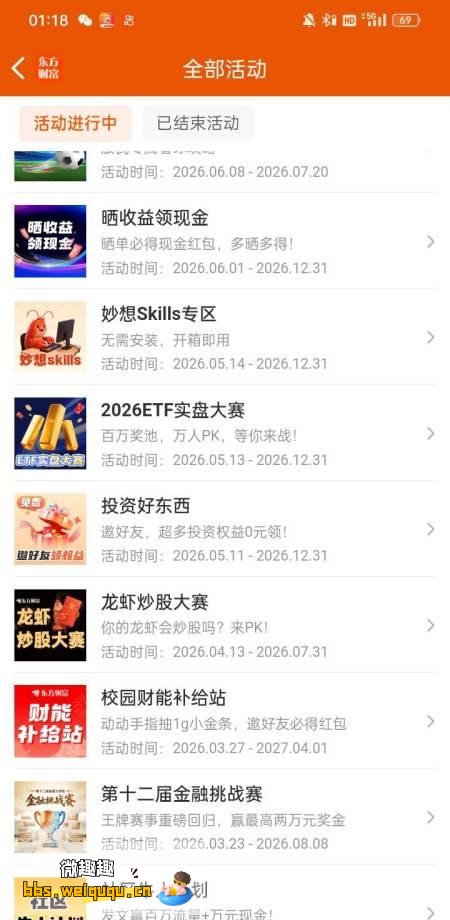This screenshot has width=450, height=920.
Task: Switch to the 已结束活动 tab
Action: (x=198, y=123)
